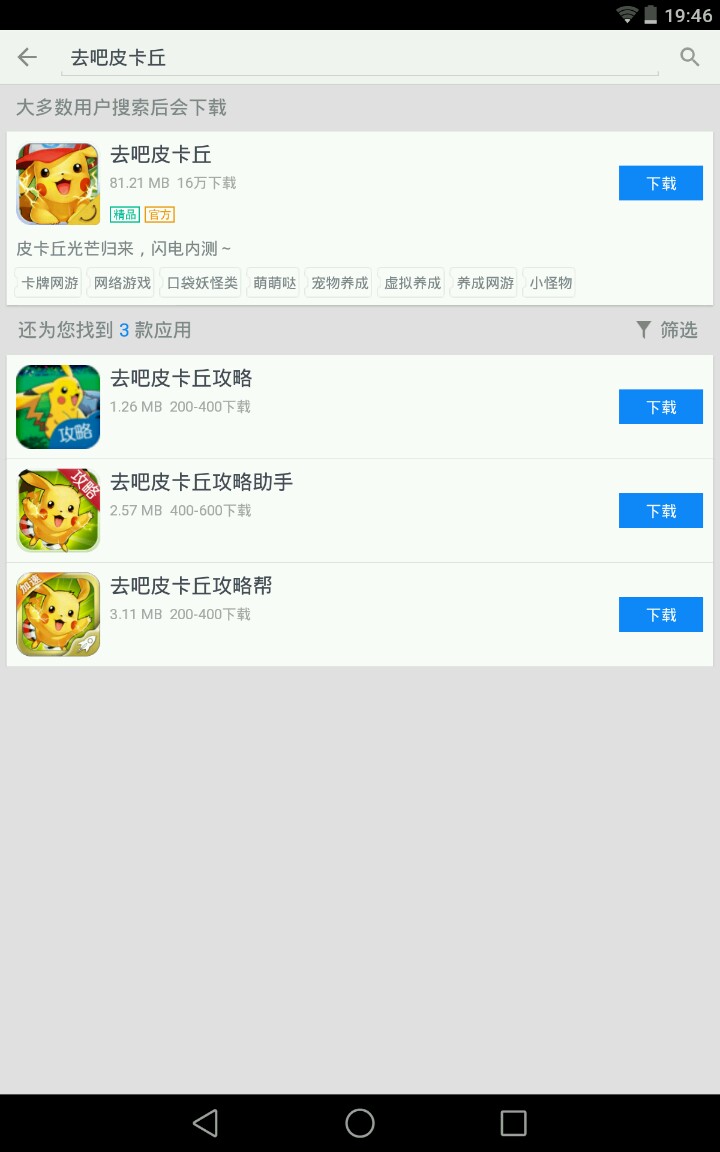Select the 虚拟养成 tag chip

tap(413, 283)
